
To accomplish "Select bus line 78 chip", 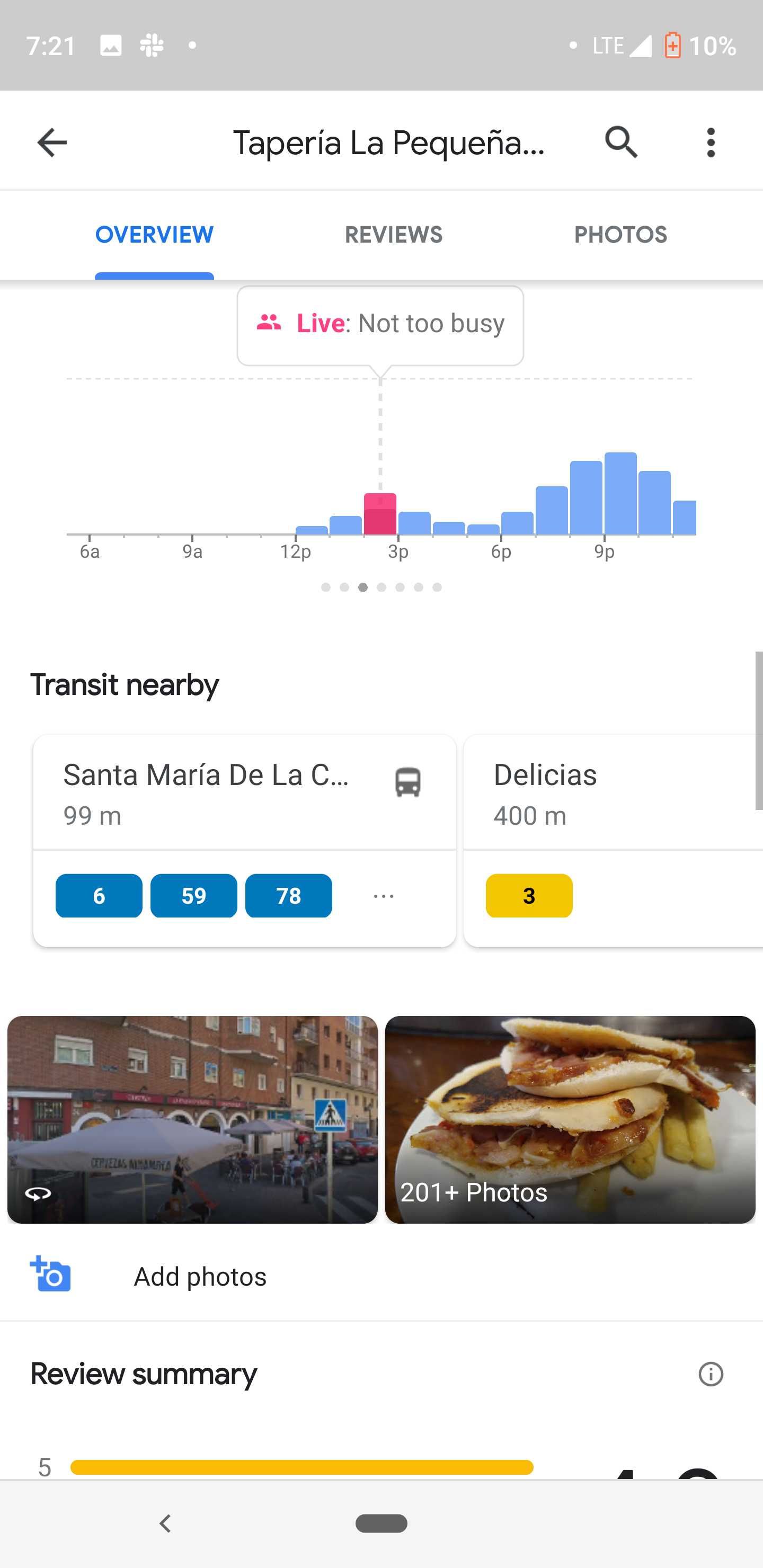I will [x=288, y=895].
